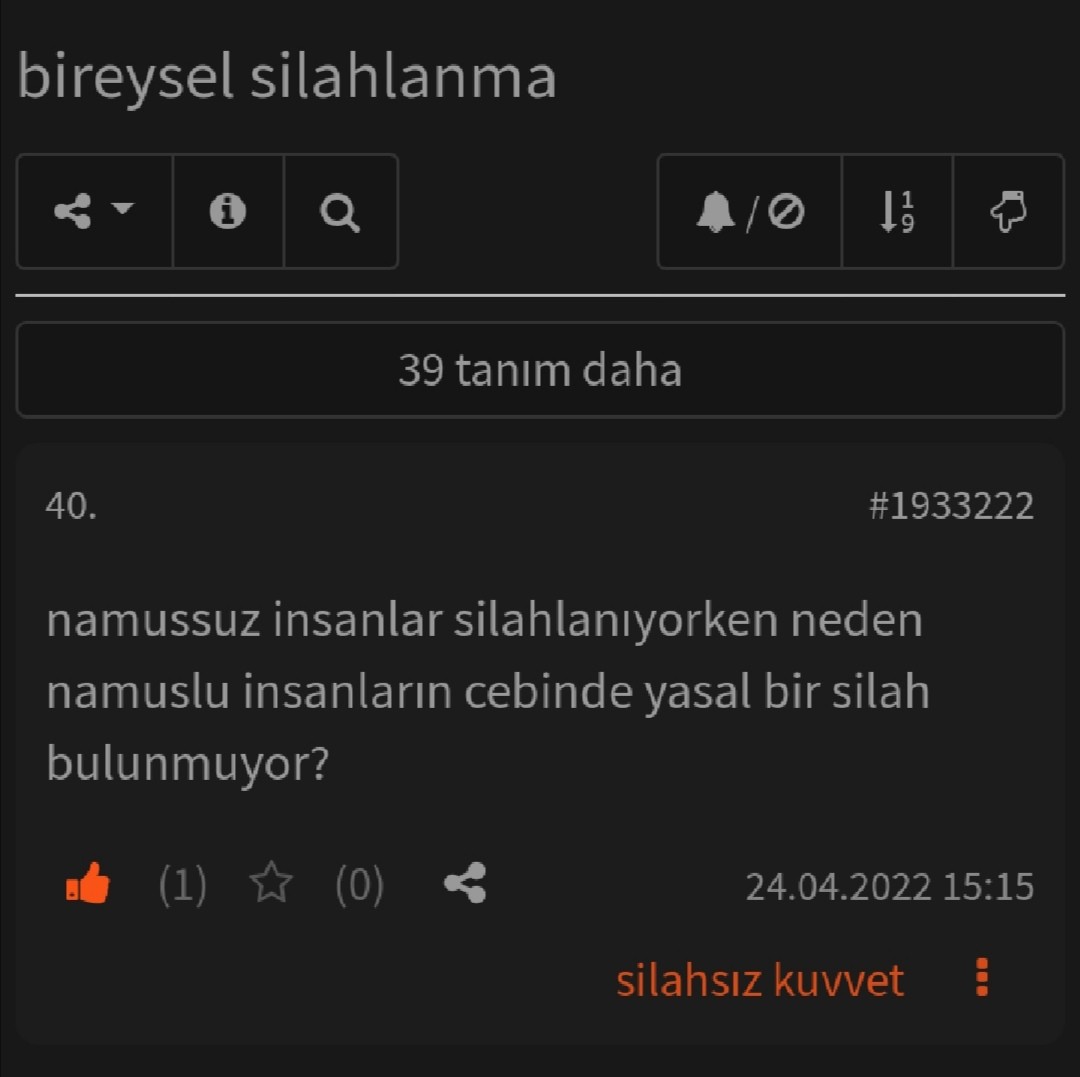Open the share dropdown for the topic
The width and height of the screenshot is (1080, 1077).
pyautogui.click(x=94, y=212)
